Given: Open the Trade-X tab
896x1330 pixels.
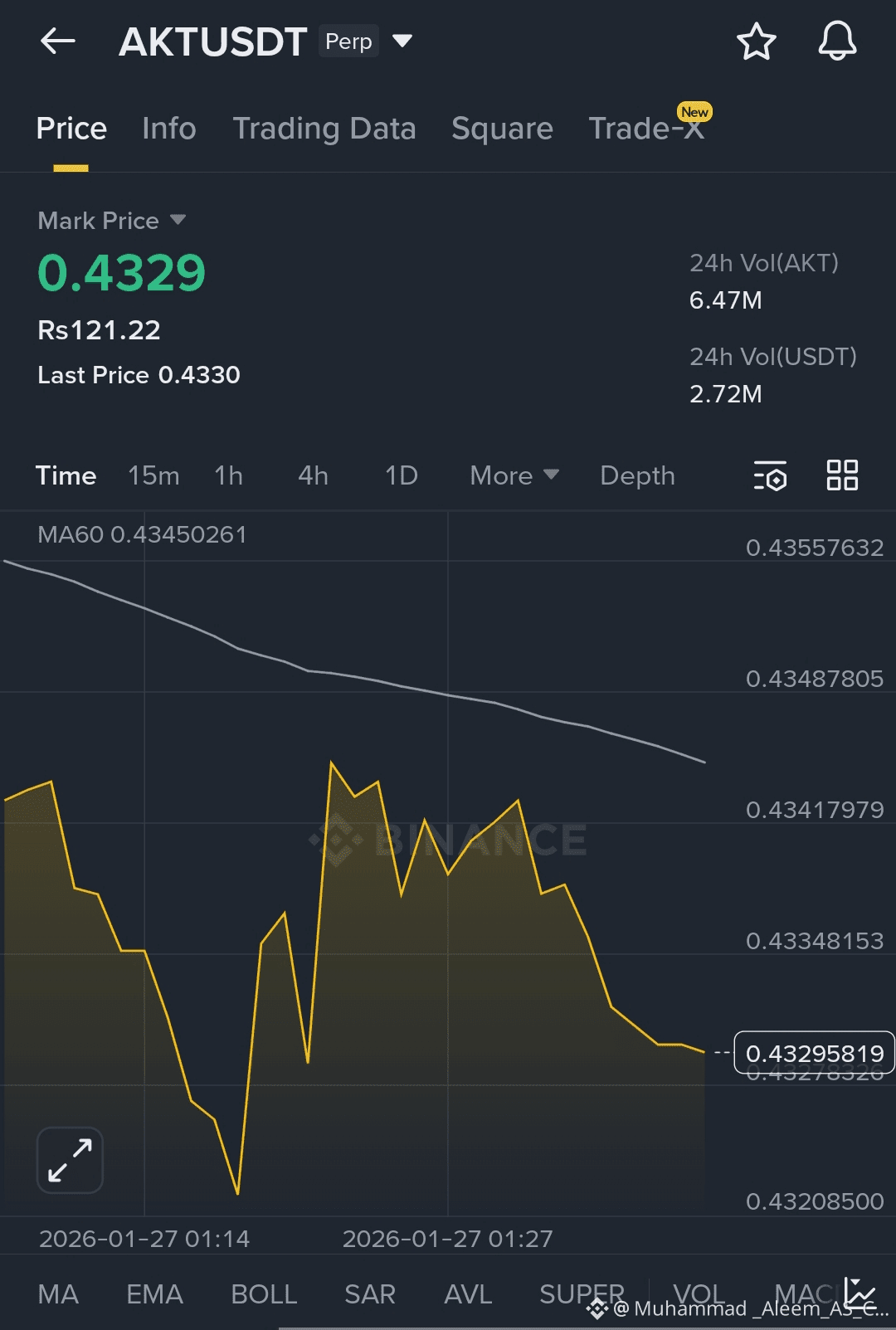Looking at the screenshot, I should point(646,129).
